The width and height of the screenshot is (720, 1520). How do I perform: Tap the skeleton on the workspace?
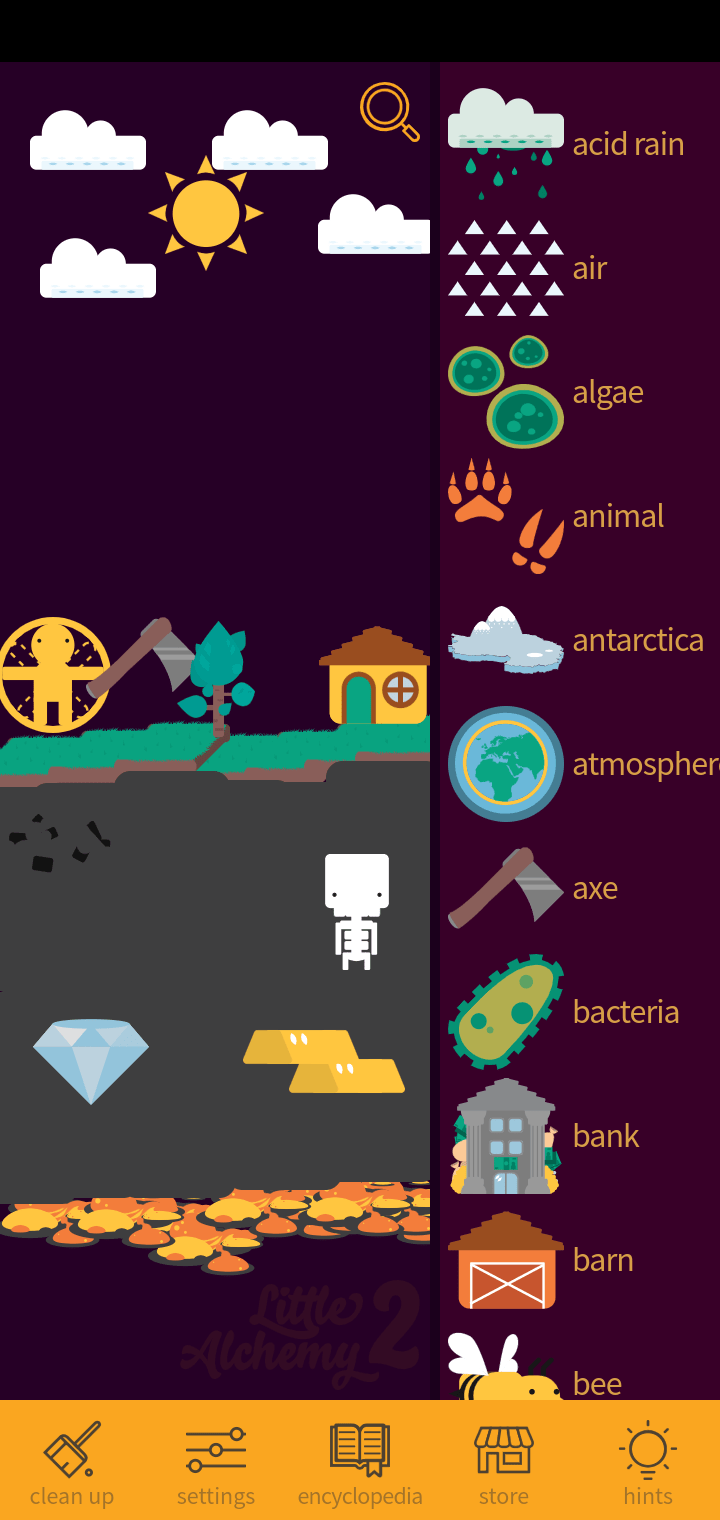[357, 910]
